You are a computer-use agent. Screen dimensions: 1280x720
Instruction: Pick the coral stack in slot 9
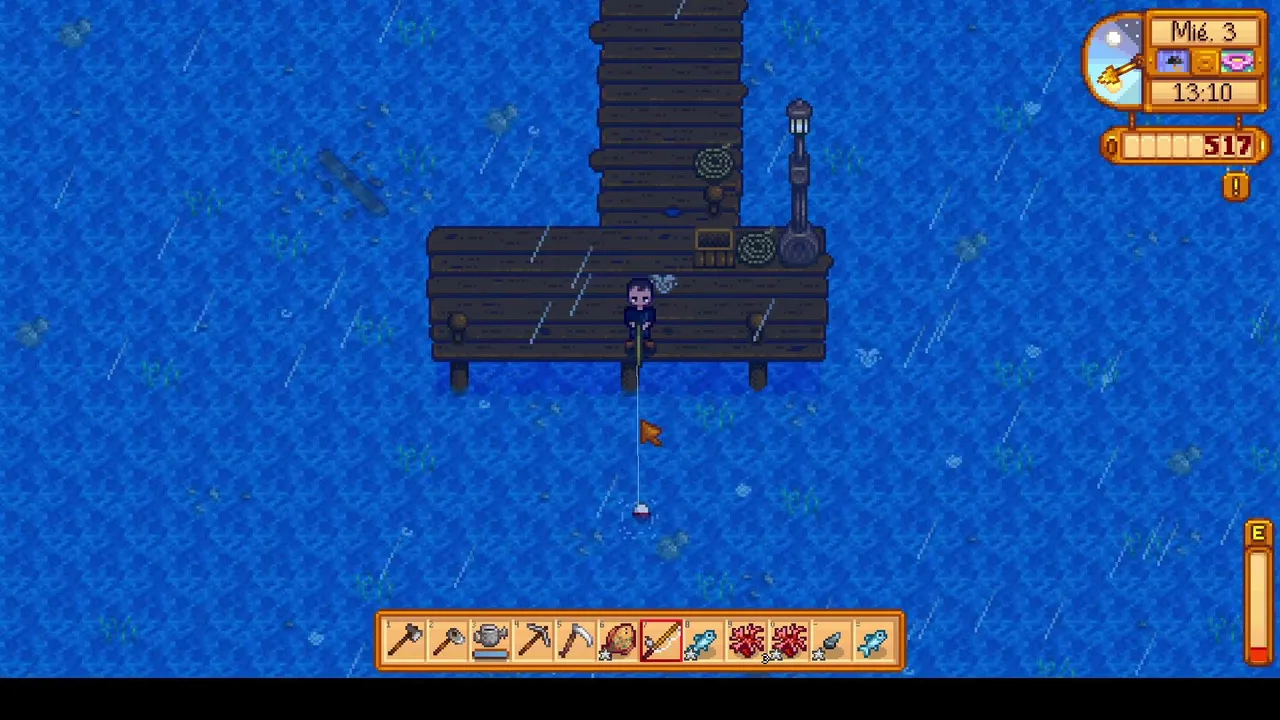pos(746,640)
